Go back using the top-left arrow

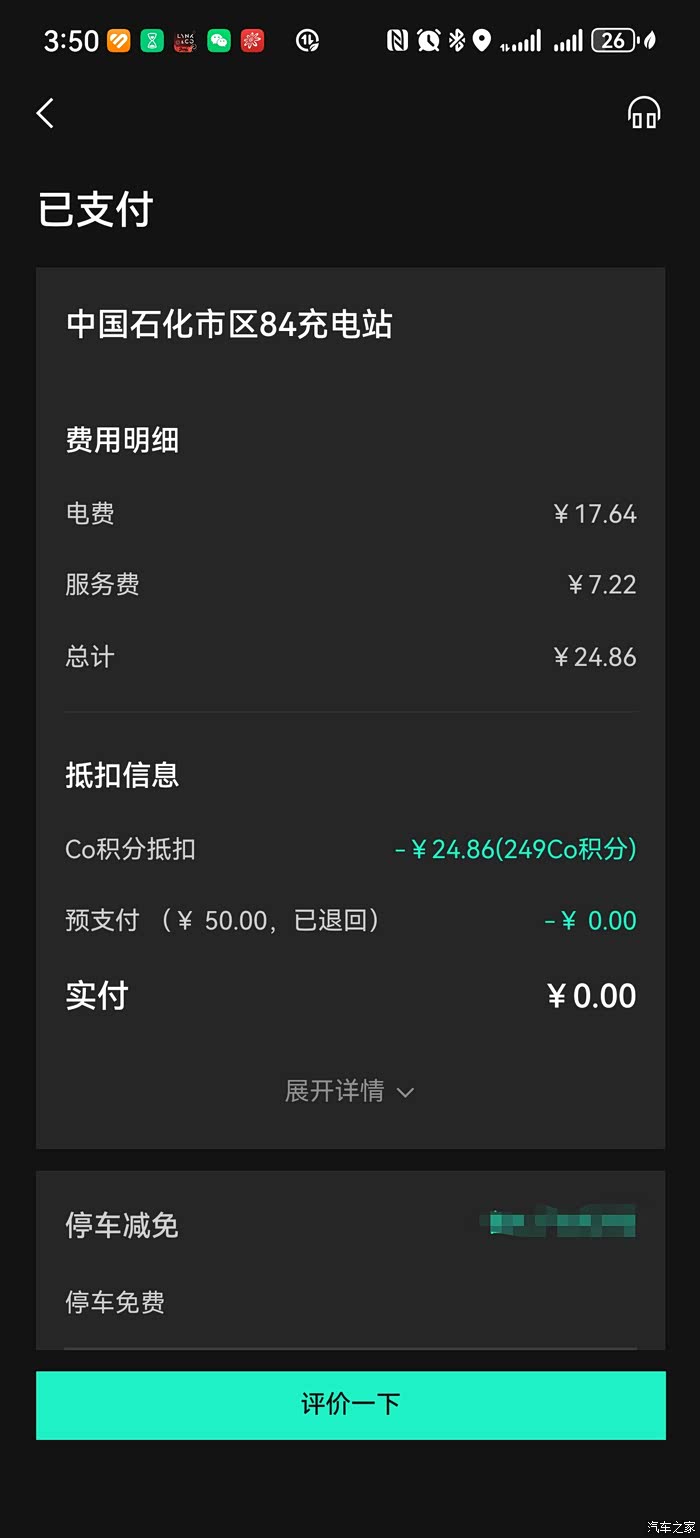(45, 113)
